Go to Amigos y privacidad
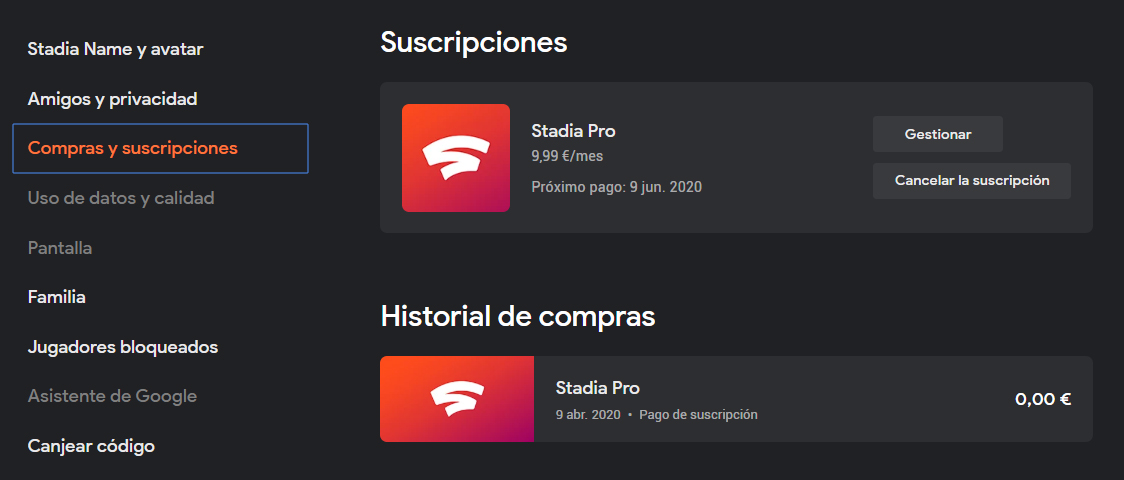The height and width of the screenshot is (480, 1124). (x=112, y=99)
